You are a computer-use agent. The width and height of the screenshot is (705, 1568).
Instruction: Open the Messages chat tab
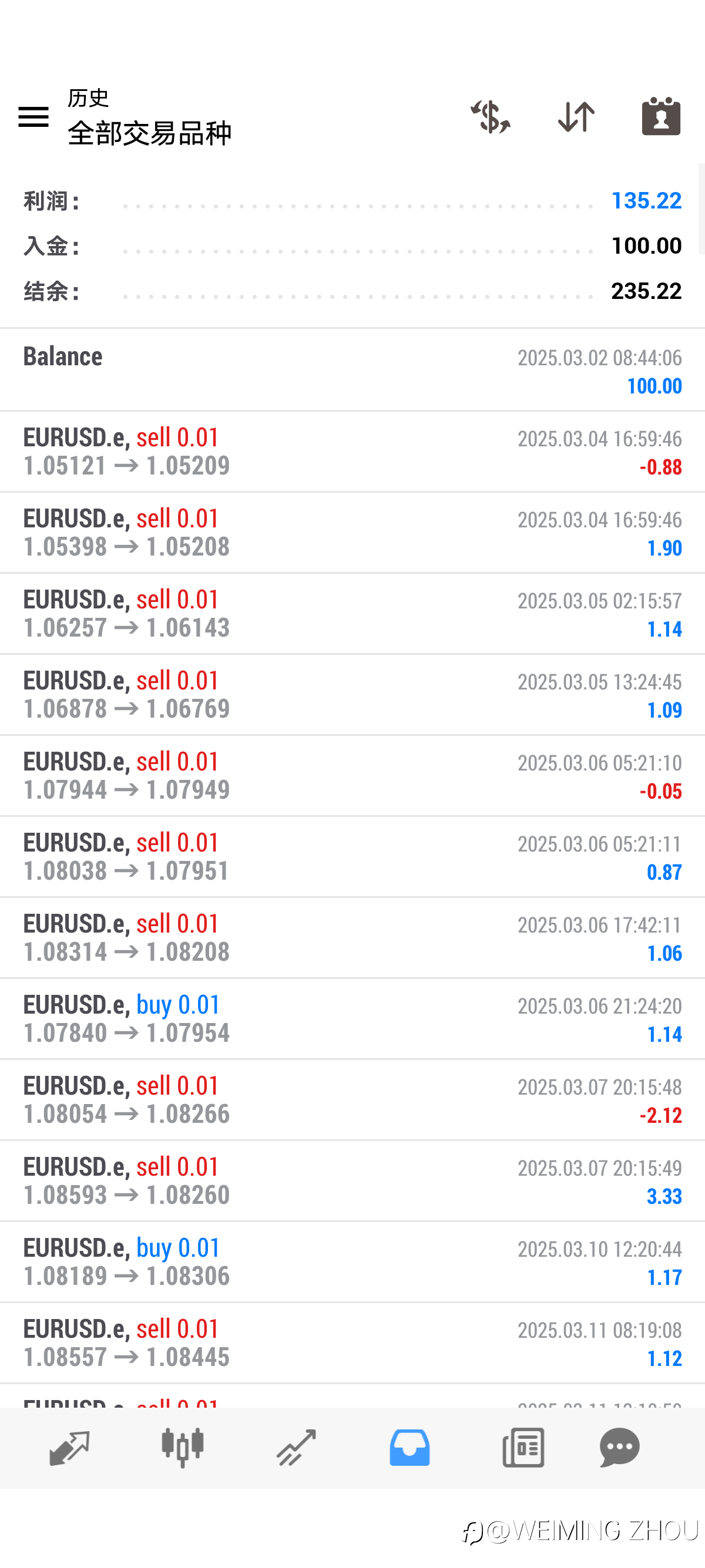pyautogui.click(x=620, y=1448)
